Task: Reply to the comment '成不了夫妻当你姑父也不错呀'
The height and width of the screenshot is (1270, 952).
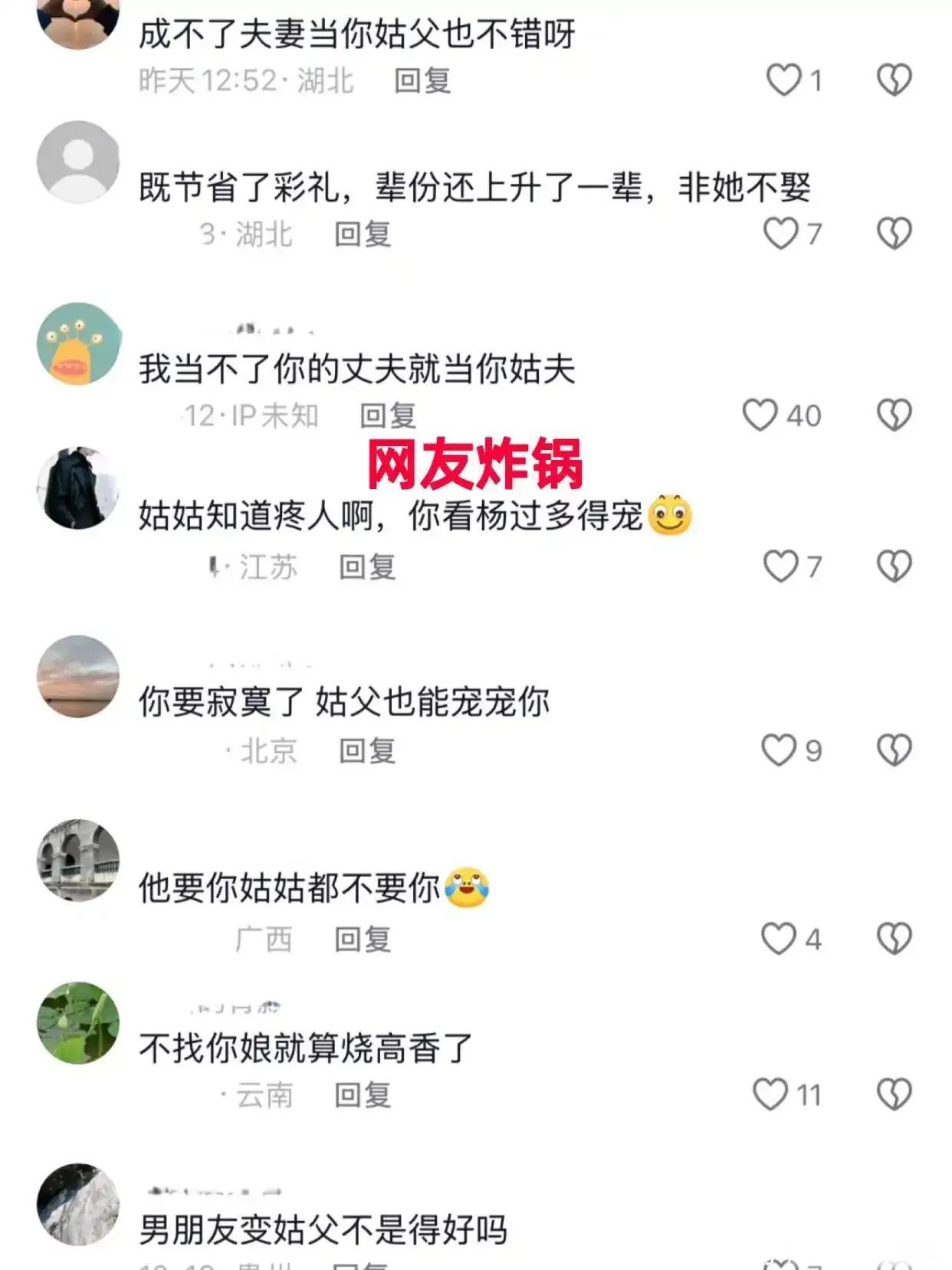Action: 422,80
